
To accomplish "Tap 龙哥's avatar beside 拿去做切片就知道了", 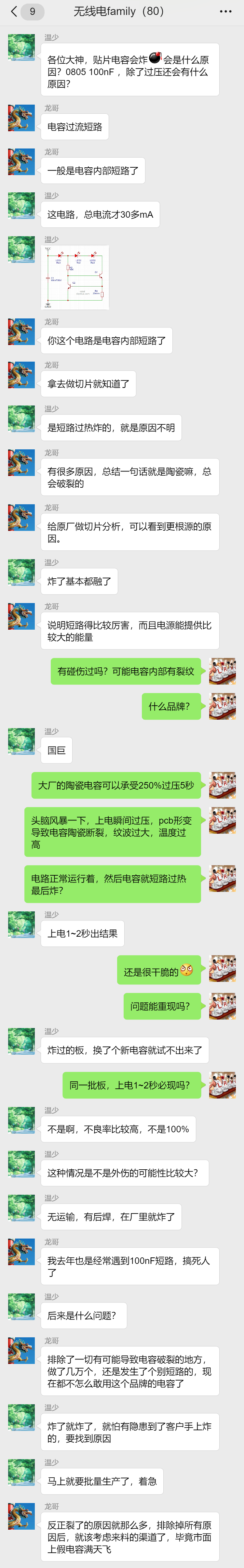I will [x=21, y=374].
